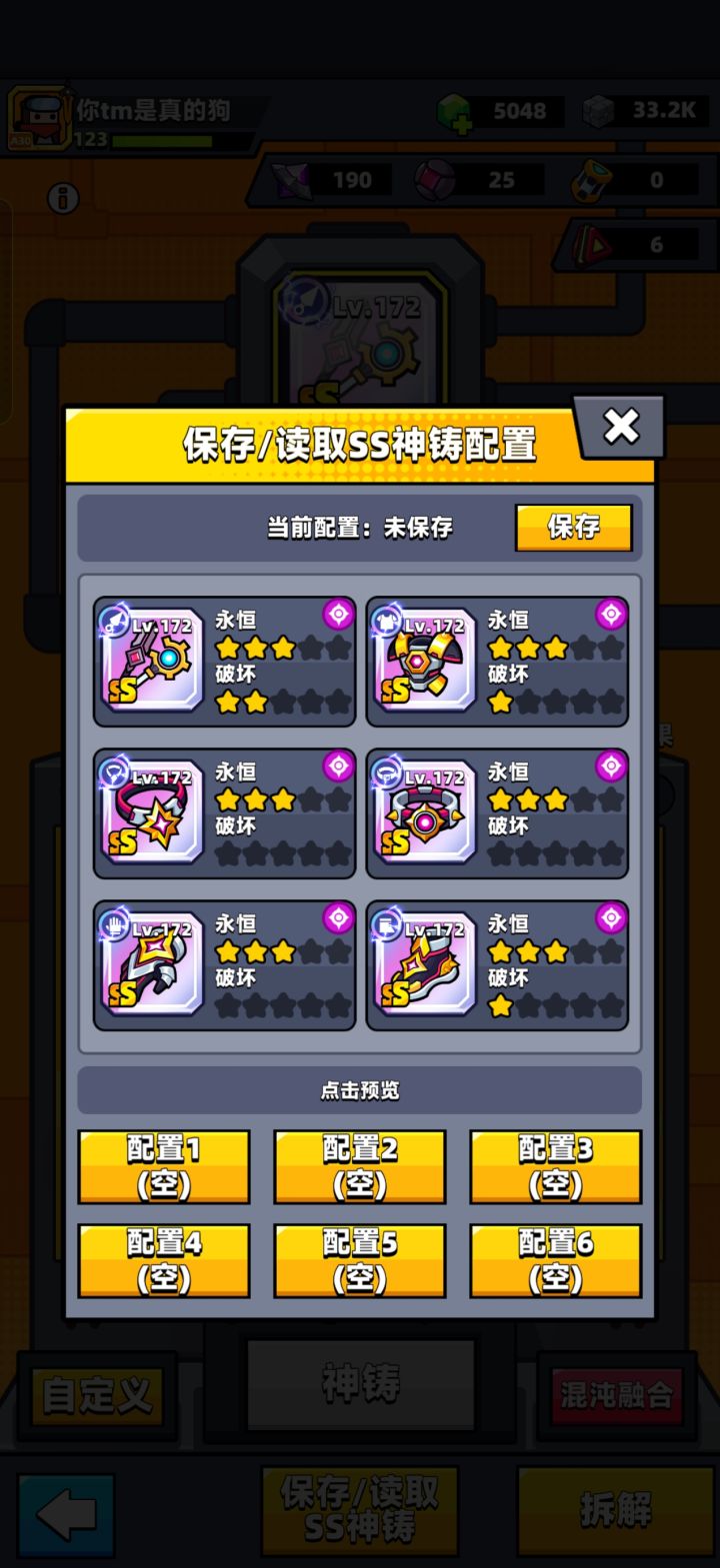Load the 配置5 config slot
Viewport: 720px width, 1568px height.
[x=359, y=1261]
